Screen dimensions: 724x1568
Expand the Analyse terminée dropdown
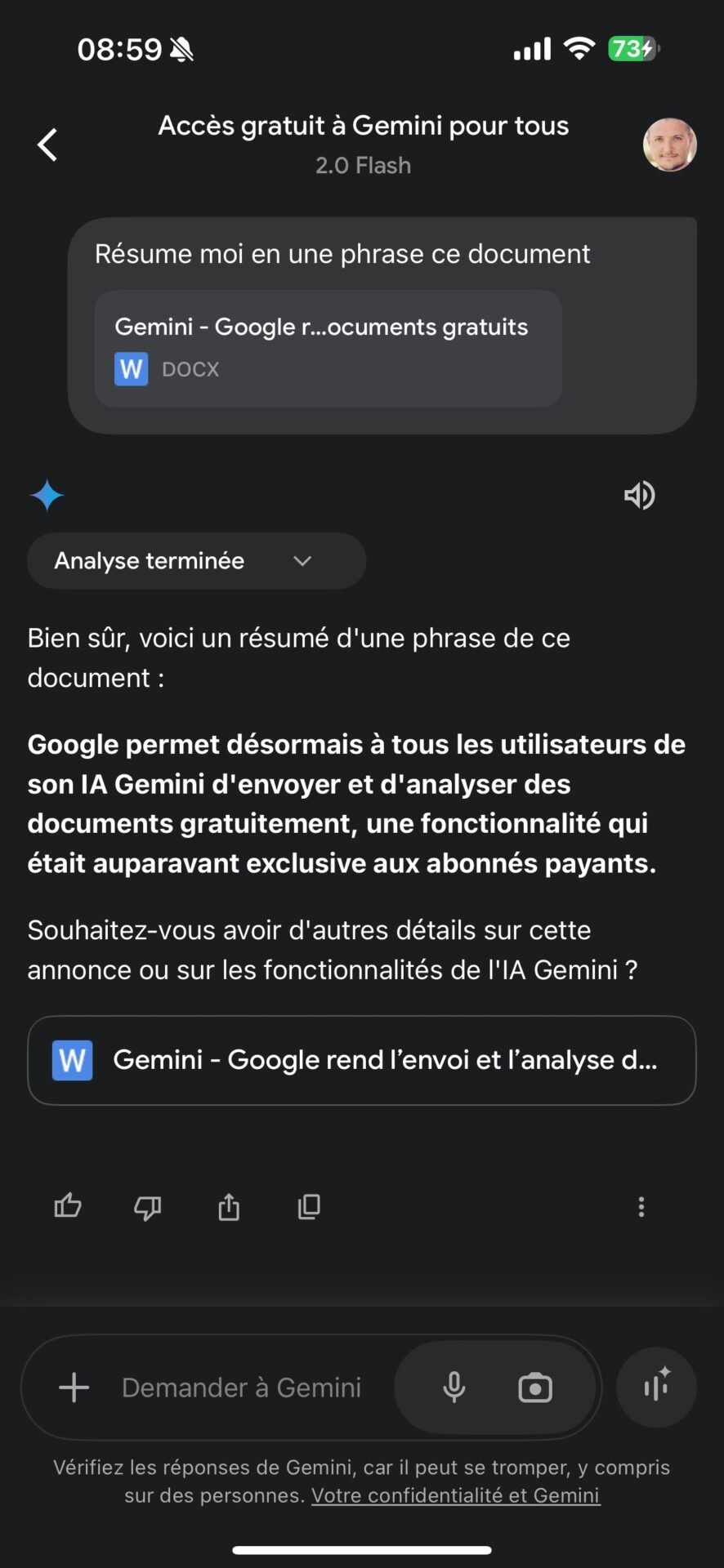196,561
